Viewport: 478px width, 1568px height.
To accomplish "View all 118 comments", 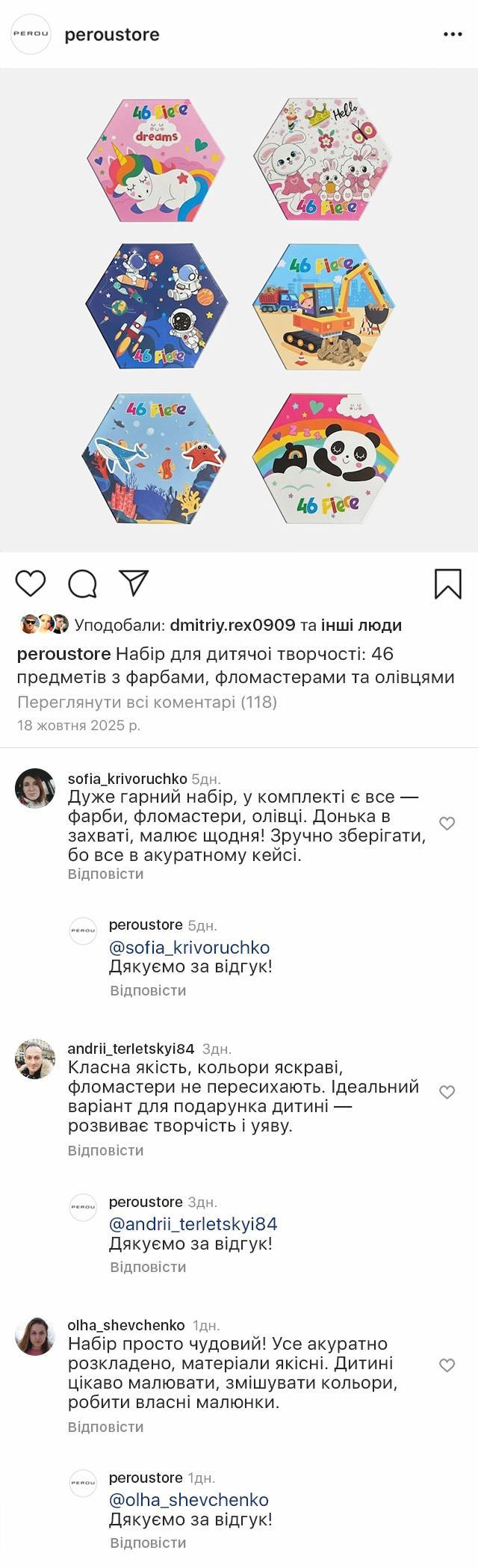I will pyautogui.click(x=147, y=702).
